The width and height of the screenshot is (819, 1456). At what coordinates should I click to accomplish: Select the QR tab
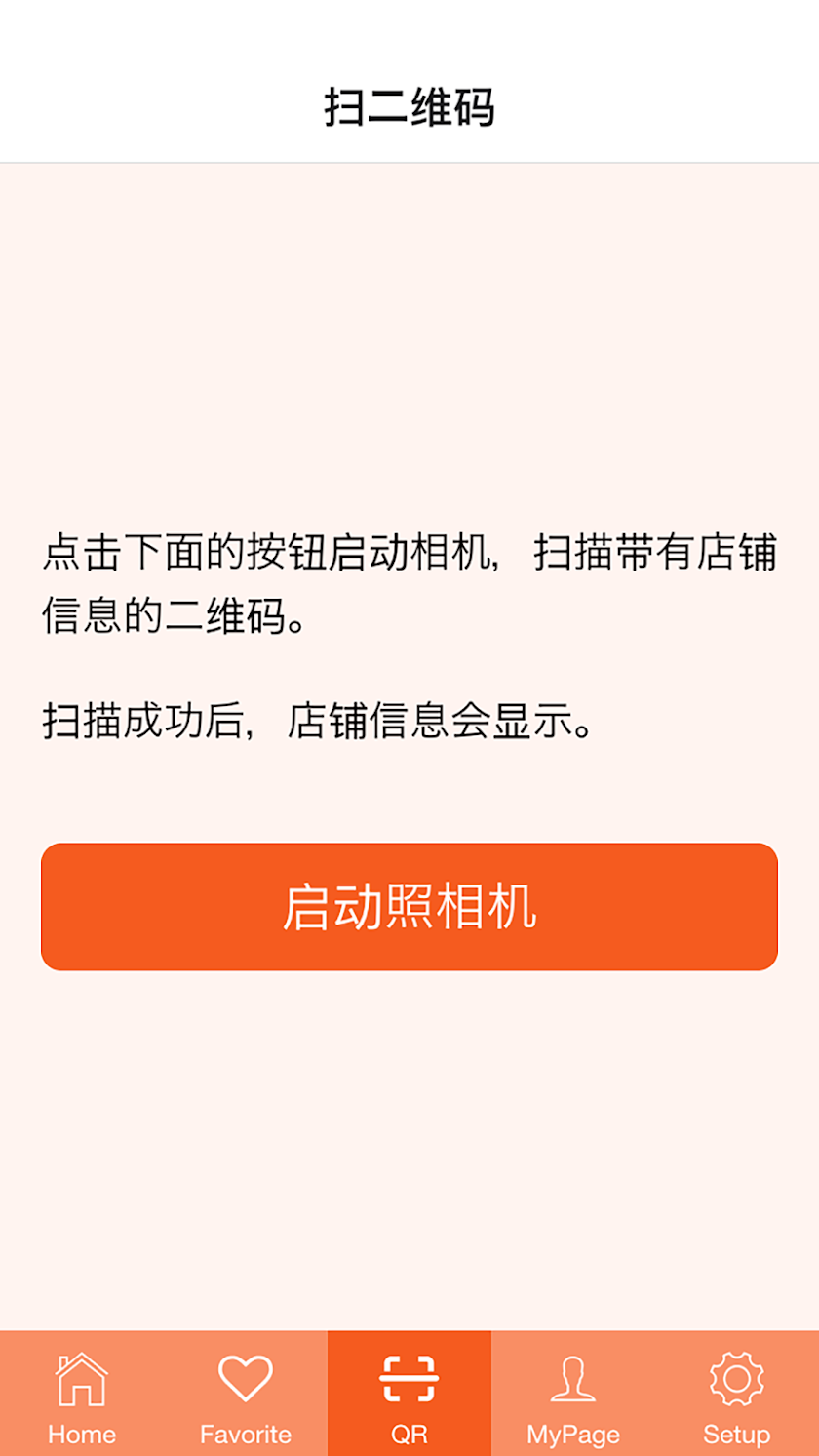tap(409, 1397)
